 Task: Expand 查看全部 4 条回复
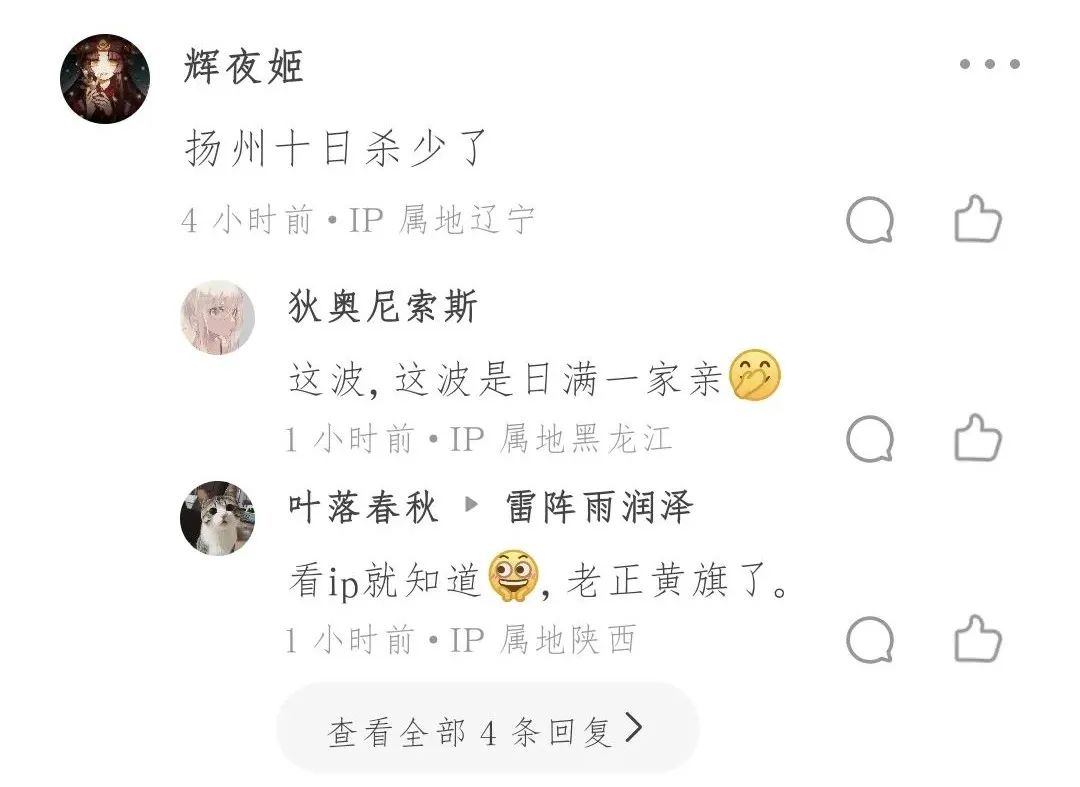tap(486, 732)
